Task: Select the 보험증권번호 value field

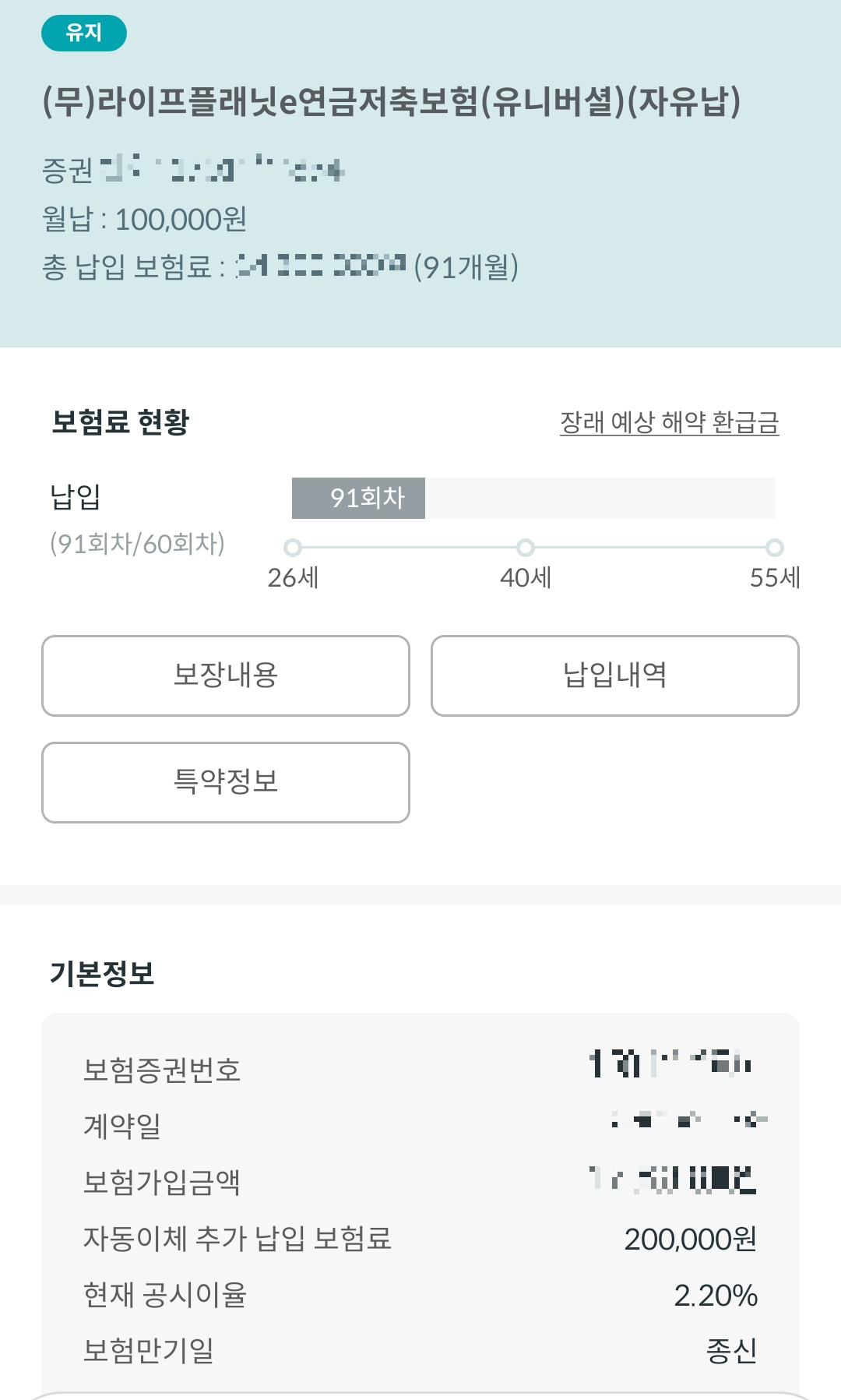Action: [x=670, y=1068]
